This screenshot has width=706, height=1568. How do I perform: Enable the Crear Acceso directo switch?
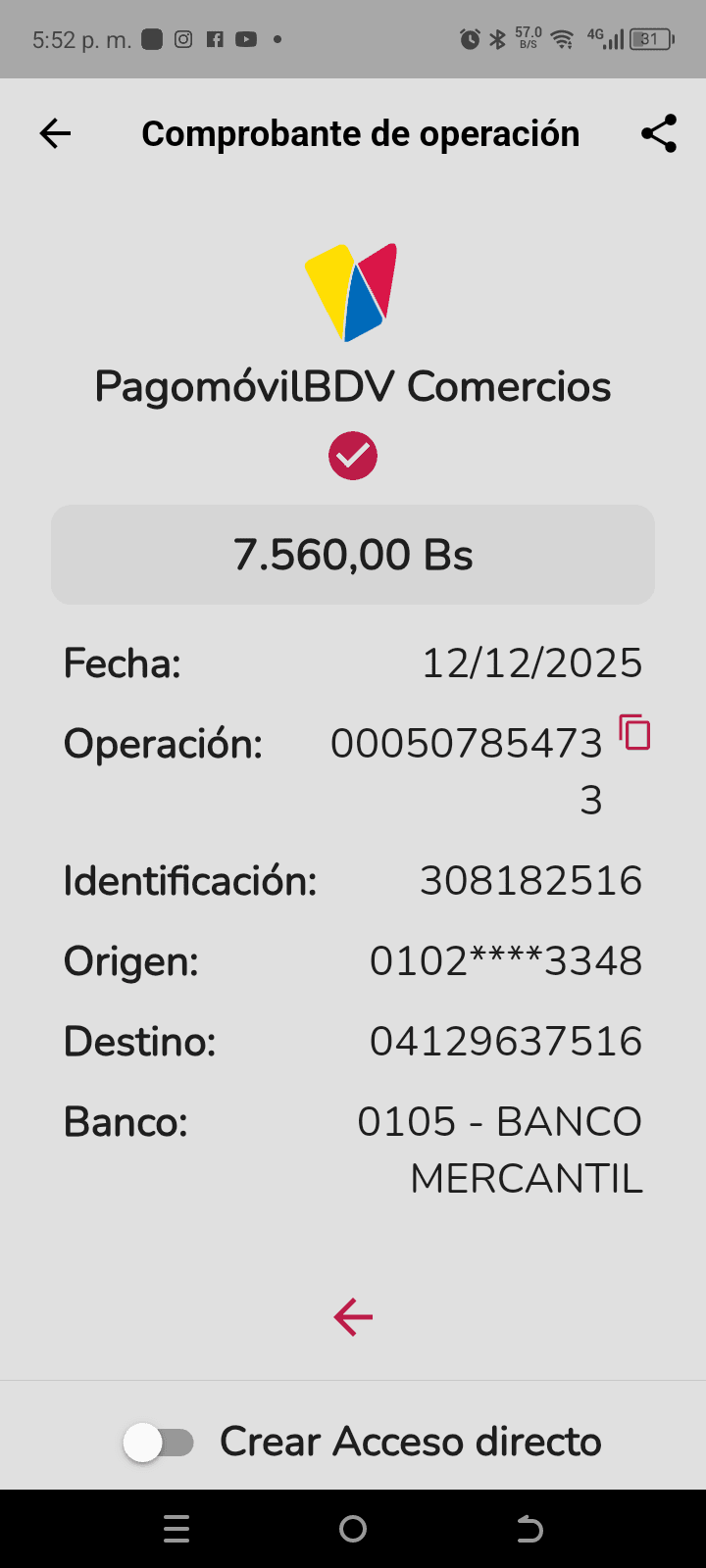pyautogui.click(x=159, y=1443)
